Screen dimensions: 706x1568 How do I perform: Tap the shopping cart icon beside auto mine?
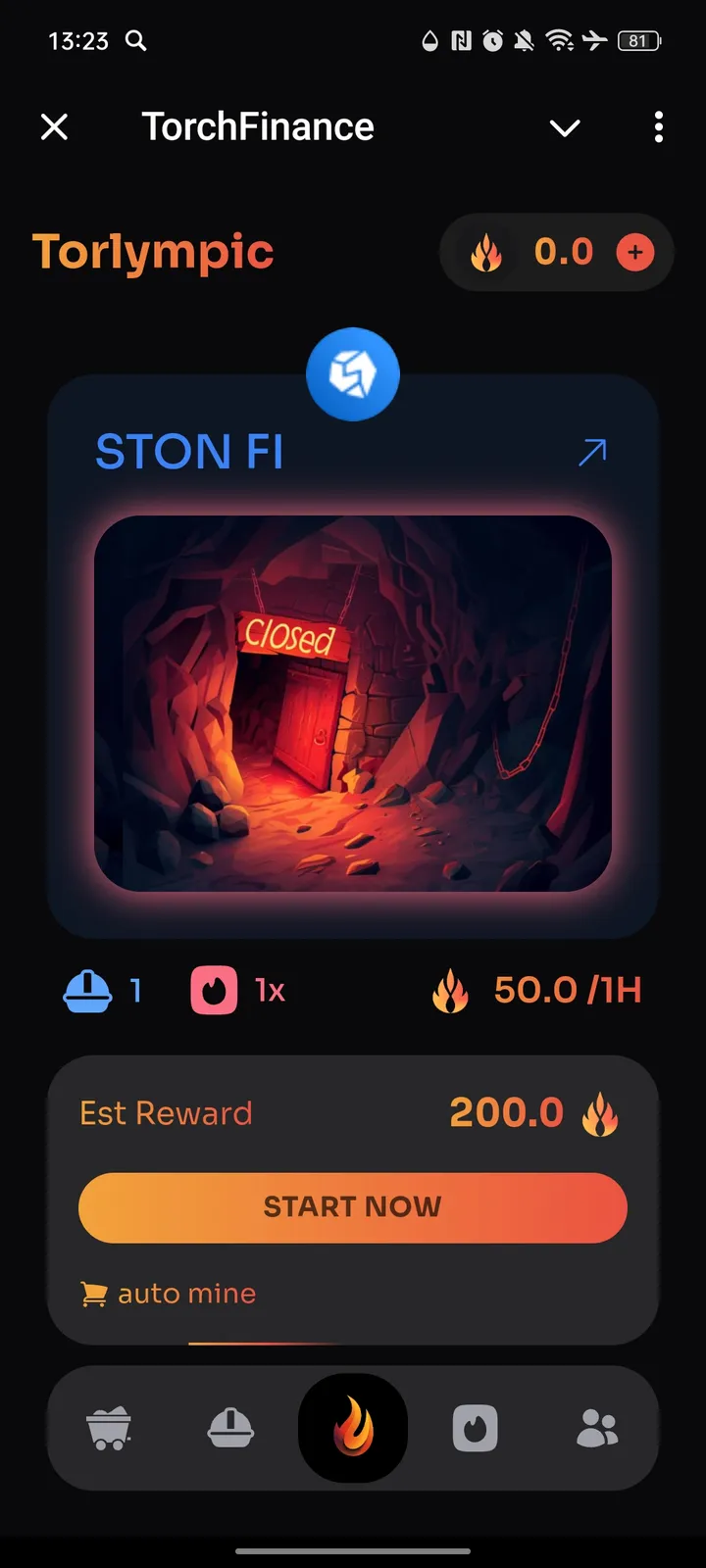coord(94,1293)
